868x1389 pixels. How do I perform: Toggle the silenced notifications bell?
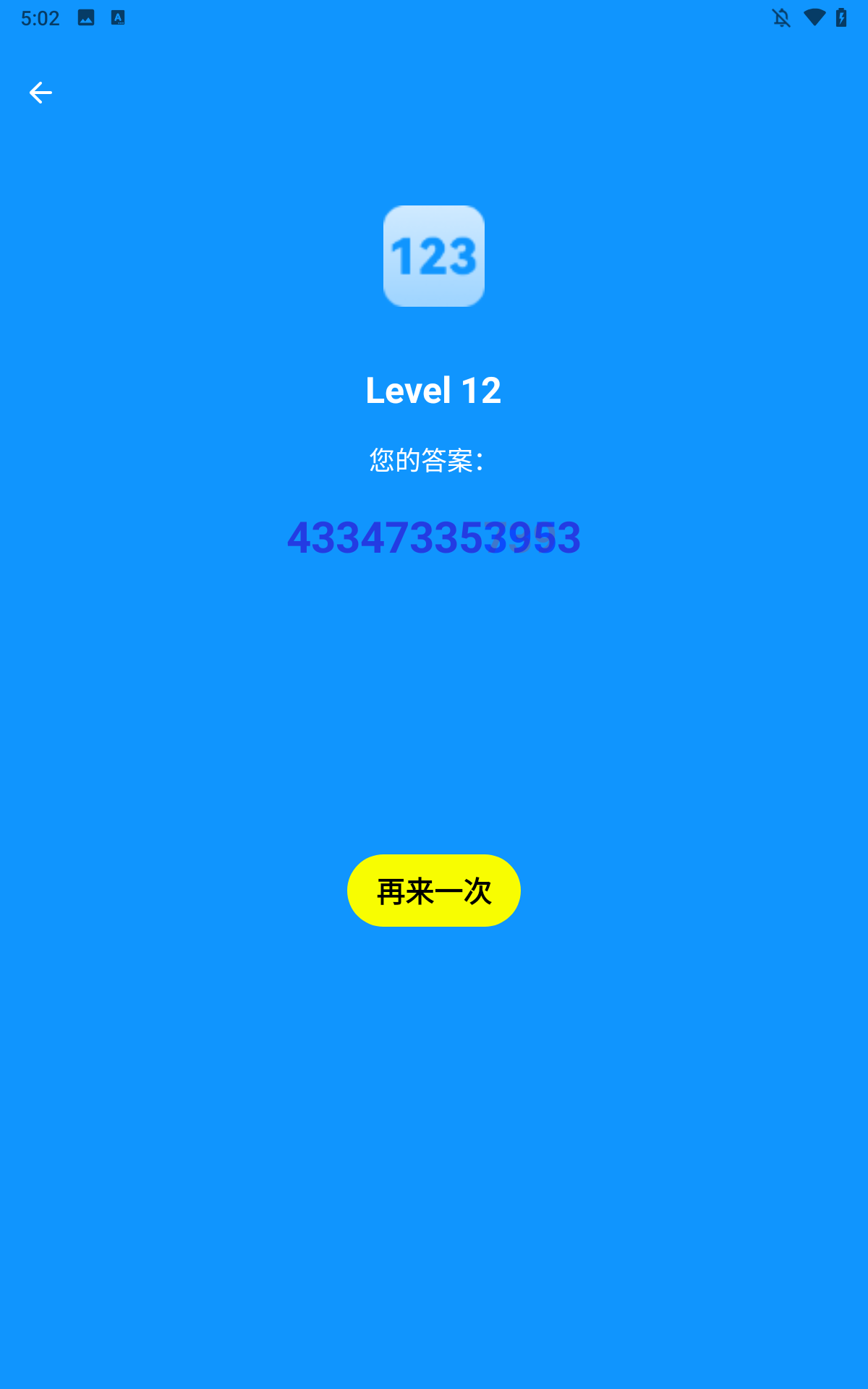783,17
